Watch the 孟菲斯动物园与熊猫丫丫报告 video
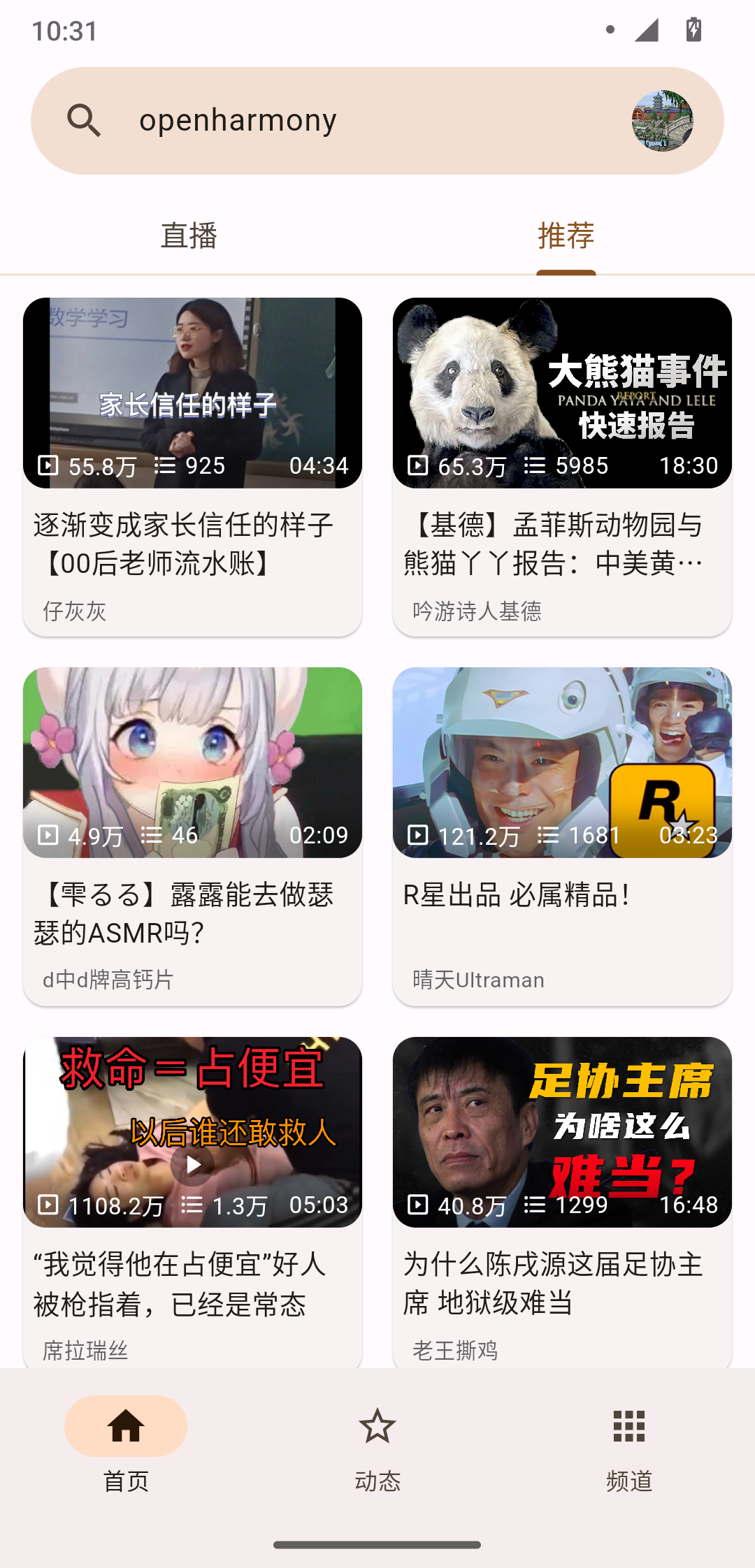The image size is (755, 1568). point(562,467)
